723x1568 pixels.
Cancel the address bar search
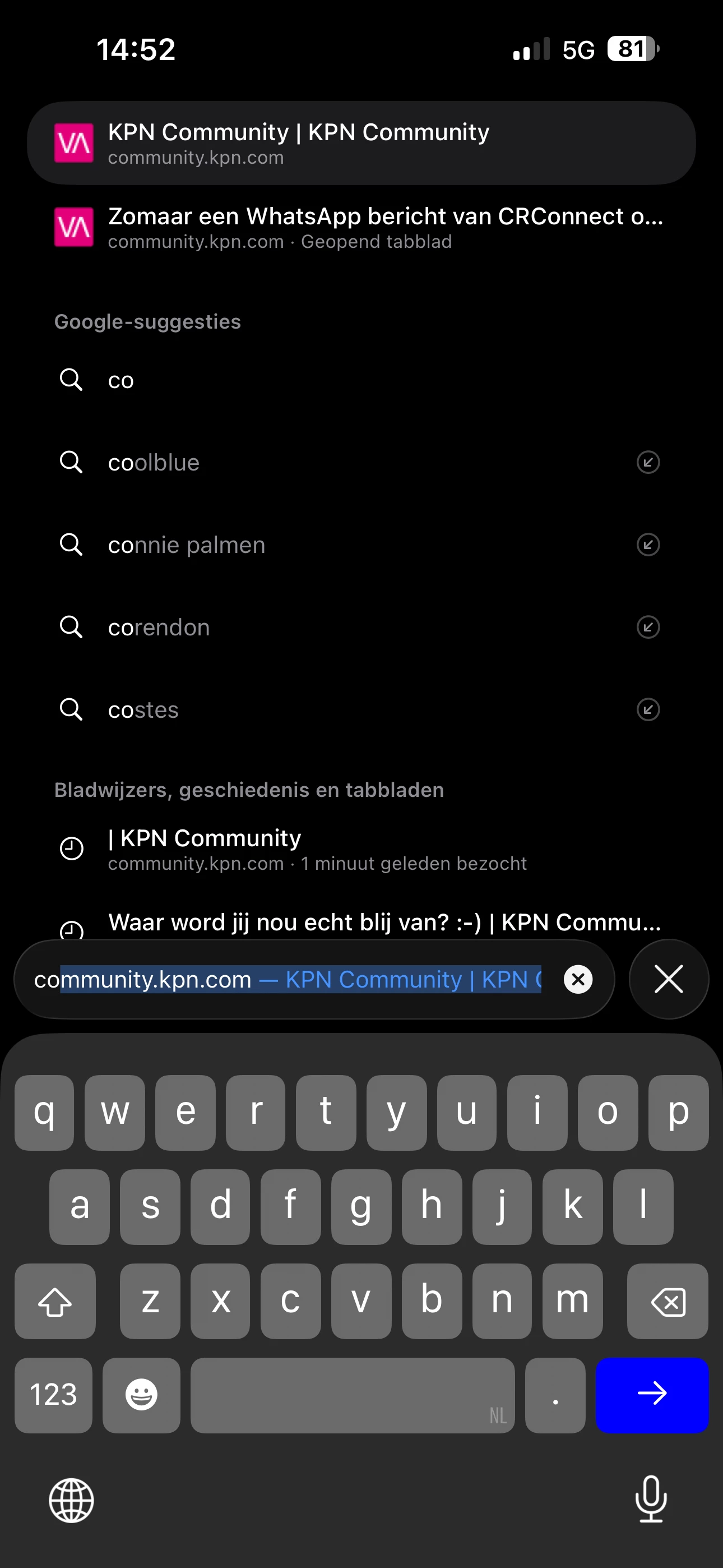coord(668,979)
